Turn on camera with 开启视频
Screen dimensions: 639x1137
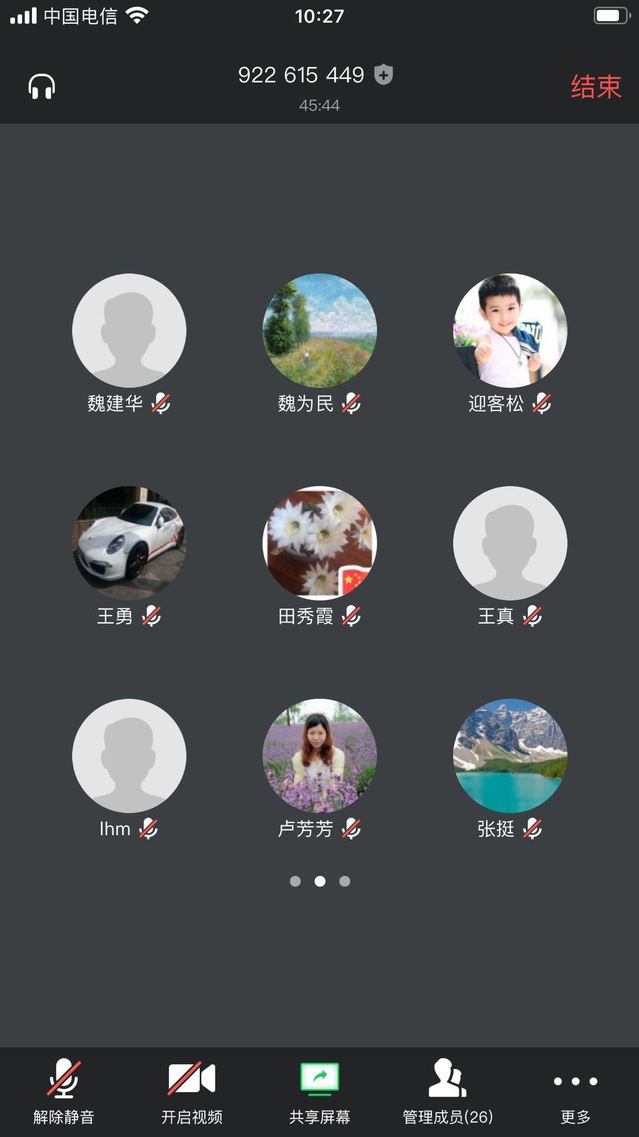tap(192, 1091)
